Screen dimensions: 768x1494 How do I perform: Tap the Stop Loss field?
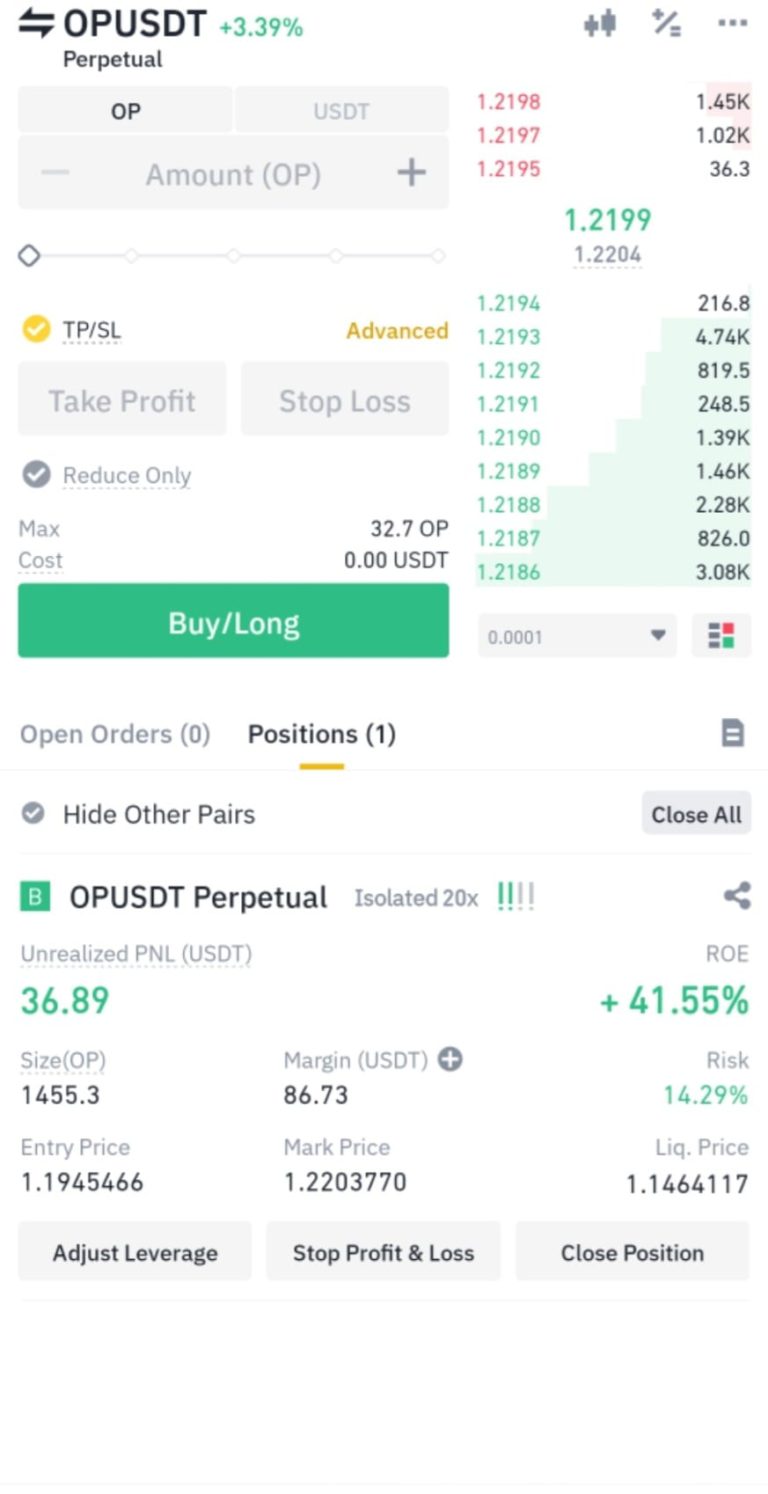[x=345, y=400]
